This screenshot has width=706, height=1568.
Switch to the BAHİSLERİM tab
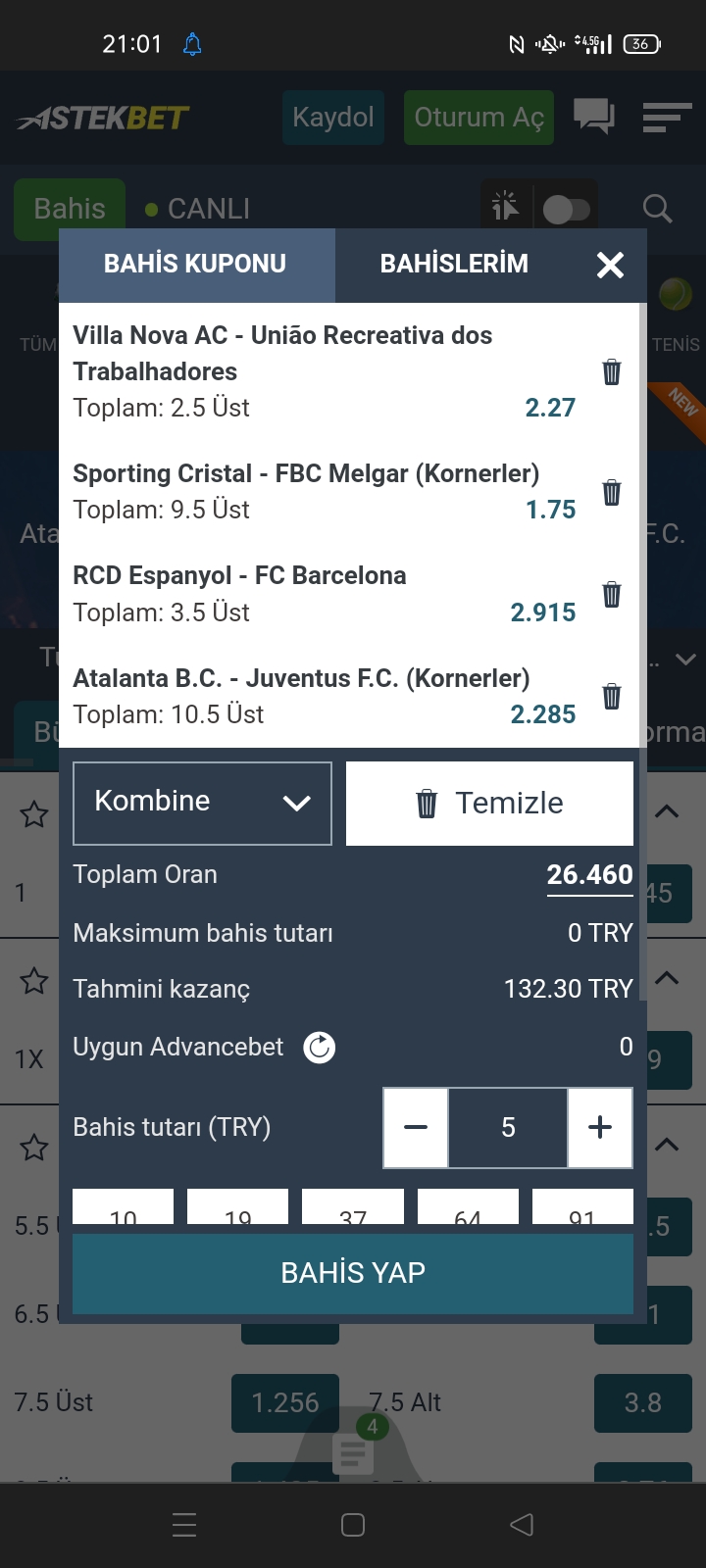[x=454, y=265]
